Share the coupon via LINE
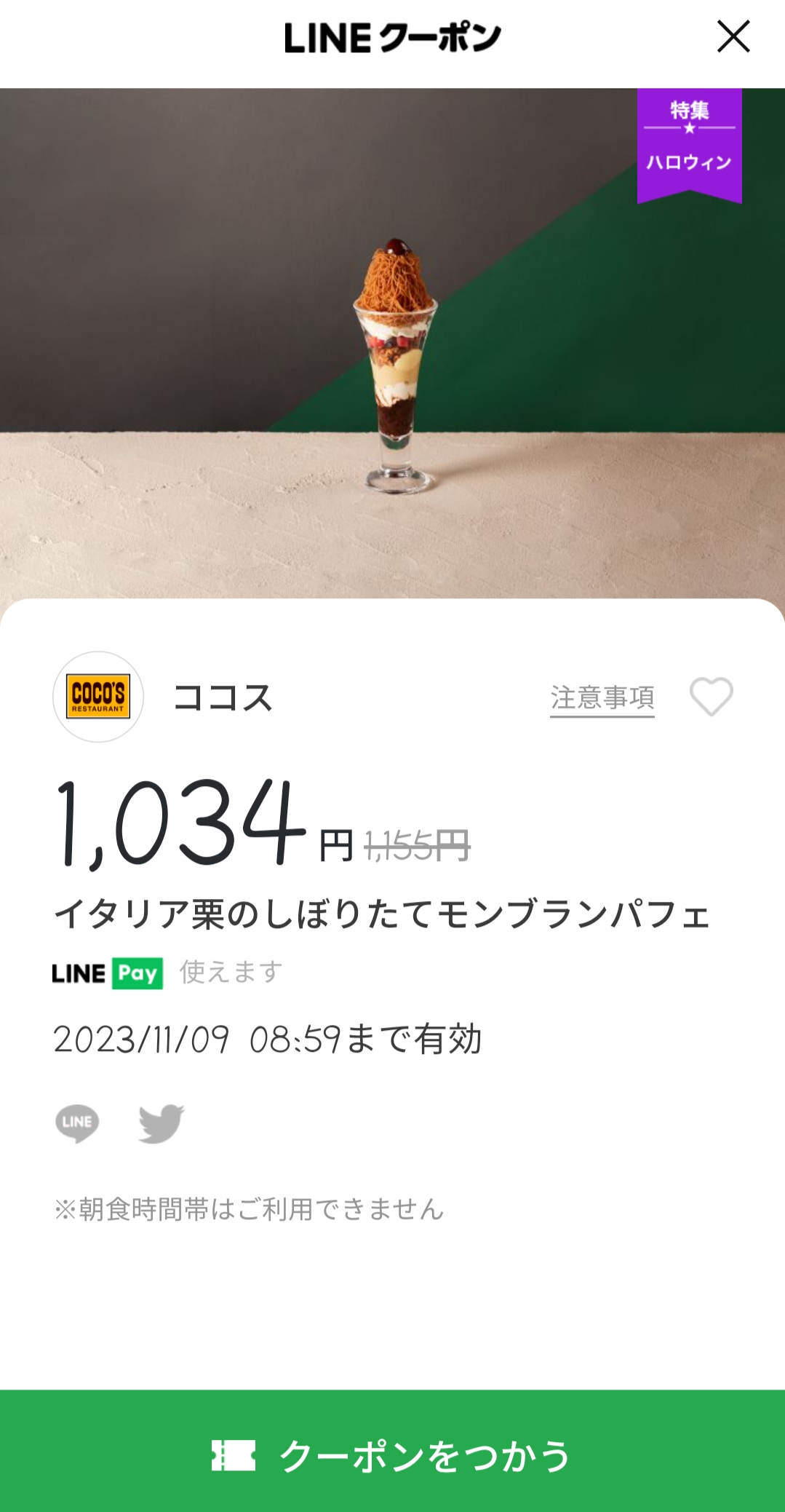This screenshot has height=1512, width=785. (77, 1123)
